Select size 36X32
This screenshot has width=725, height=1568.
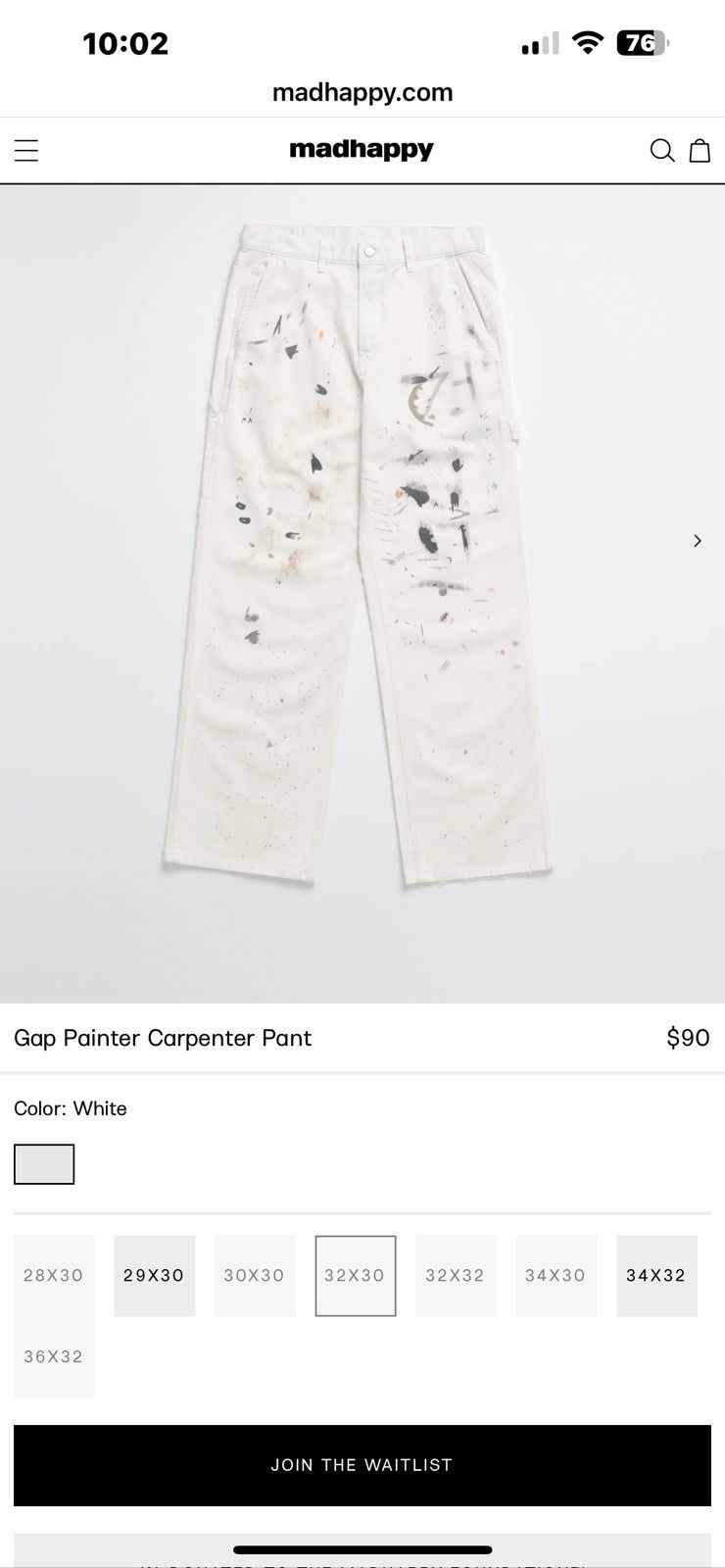click(x=54, y=1357)
